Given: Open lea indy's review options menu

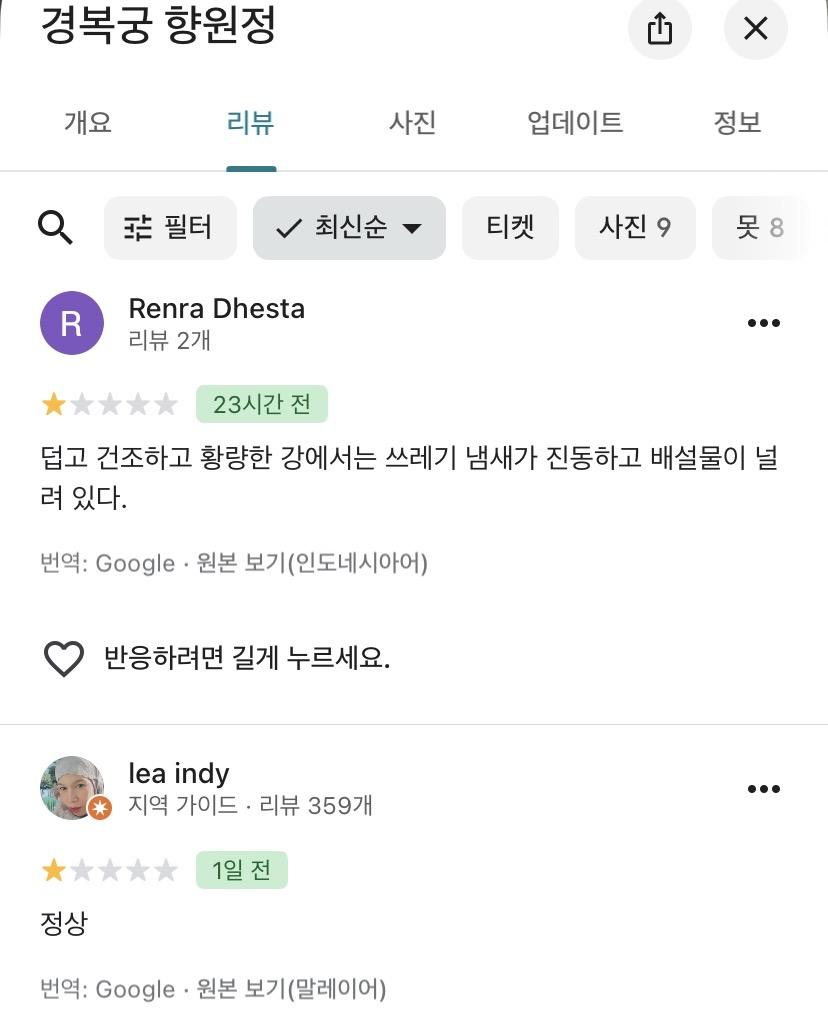Looking at the screenshot, I should 763,788.
